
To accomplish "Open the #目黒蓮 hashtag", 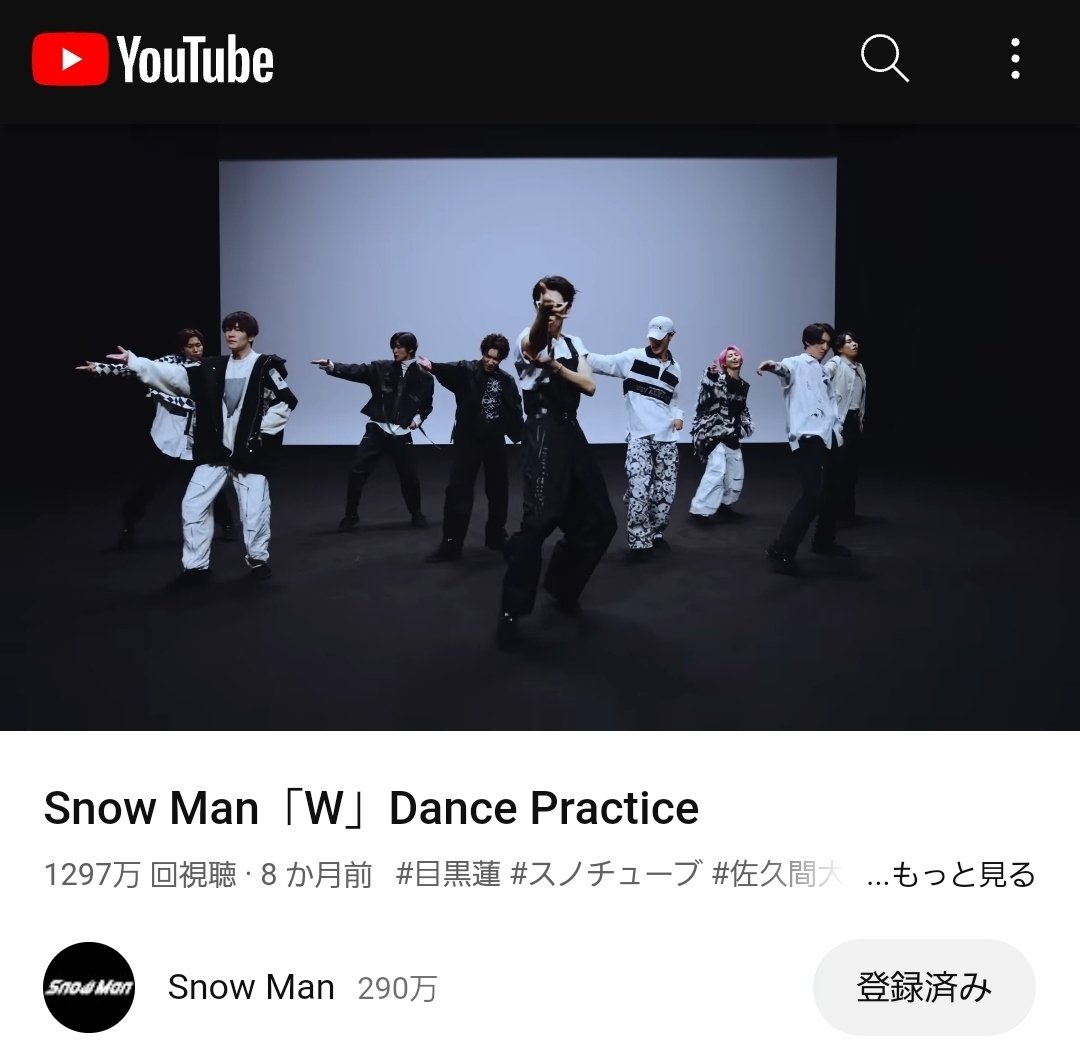I will point(448,875).
